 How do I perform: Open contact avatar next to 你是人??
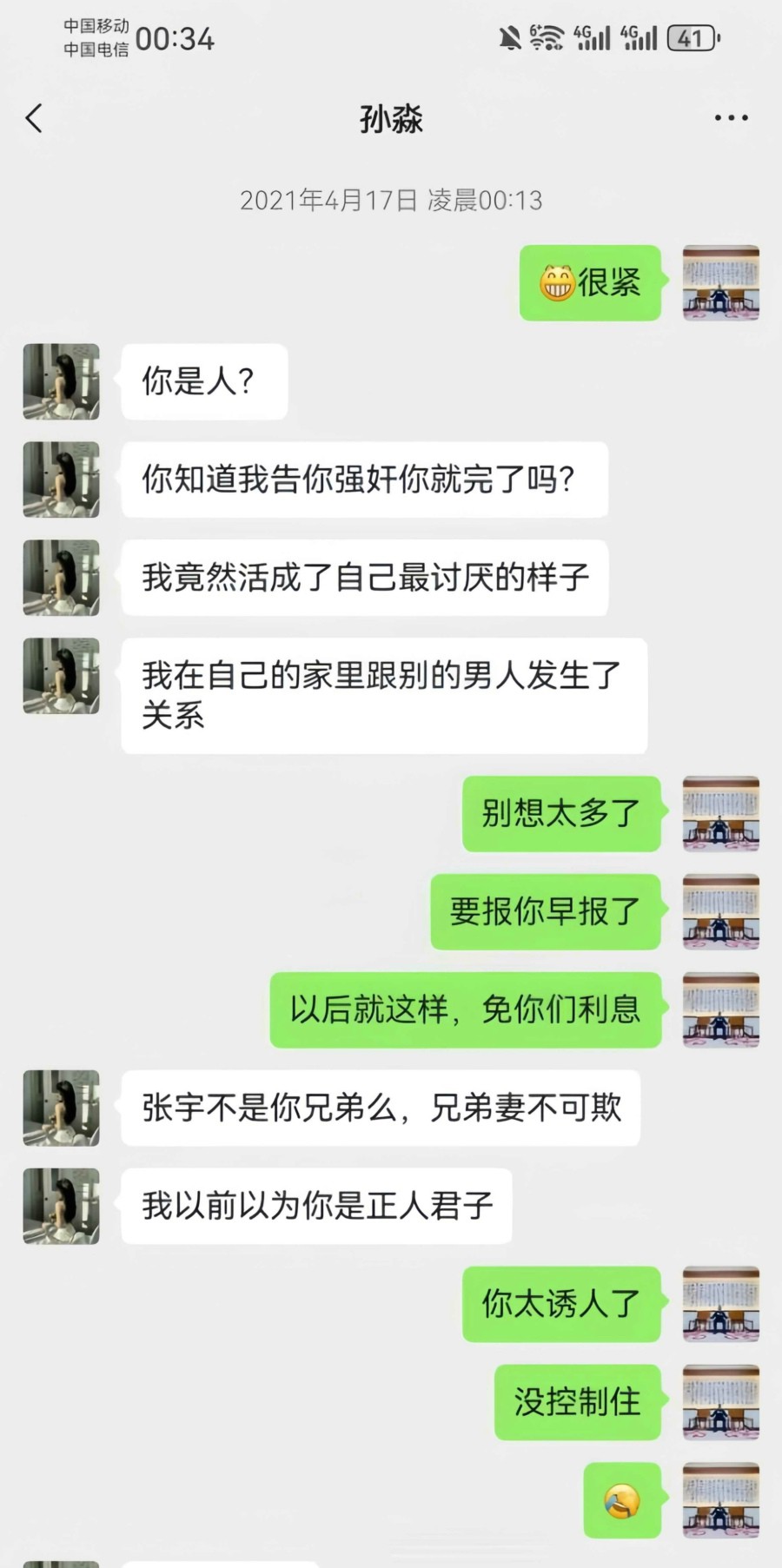point(61,381)
